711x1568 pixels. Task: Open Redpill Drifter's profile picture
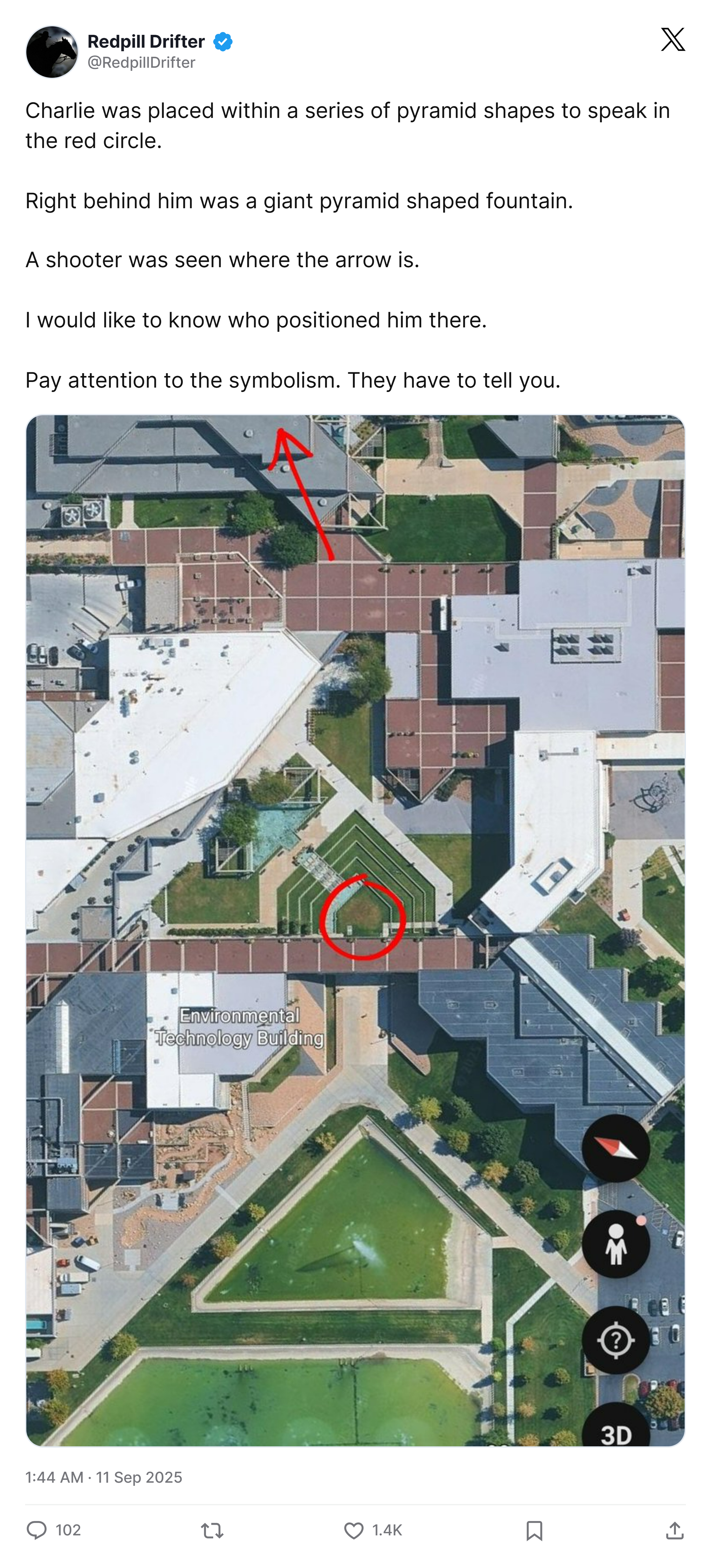[52, 52]
